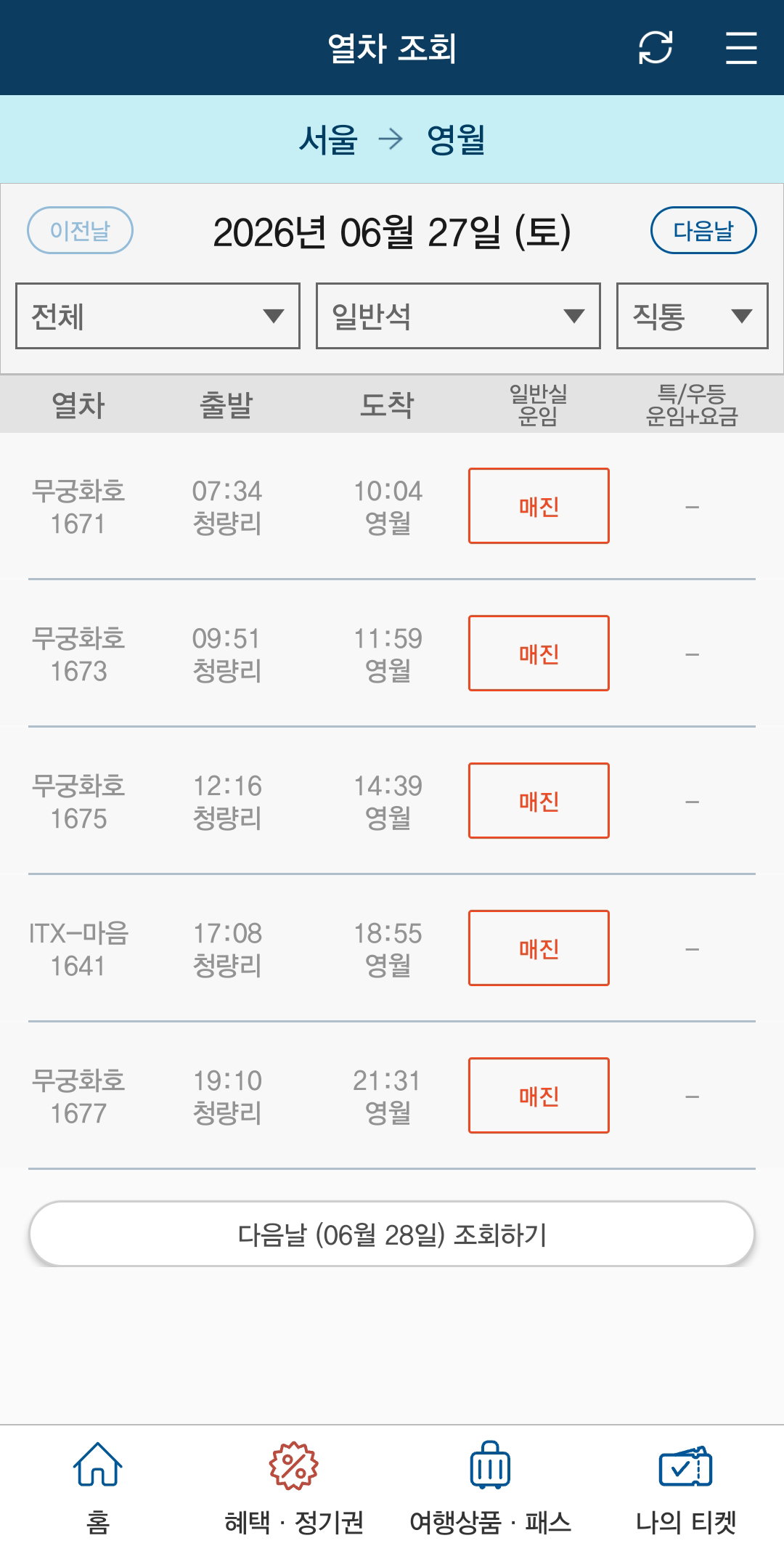Open the hamburger menu
Screen dimensions: 784x1546
pyautogui.click(x=741, y=48)
